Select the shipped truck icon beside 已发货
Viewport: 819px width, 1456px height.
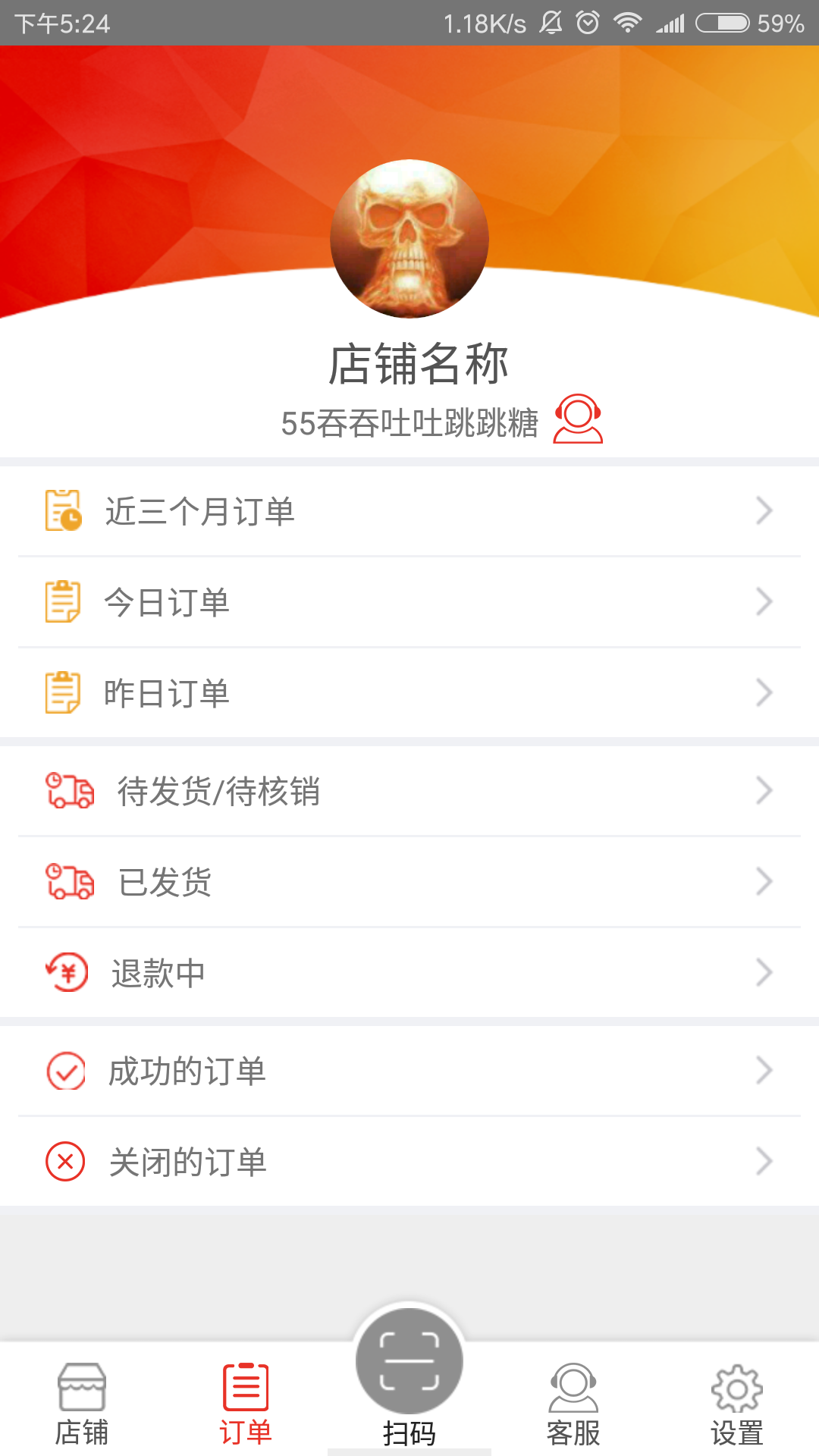point(68,882)
